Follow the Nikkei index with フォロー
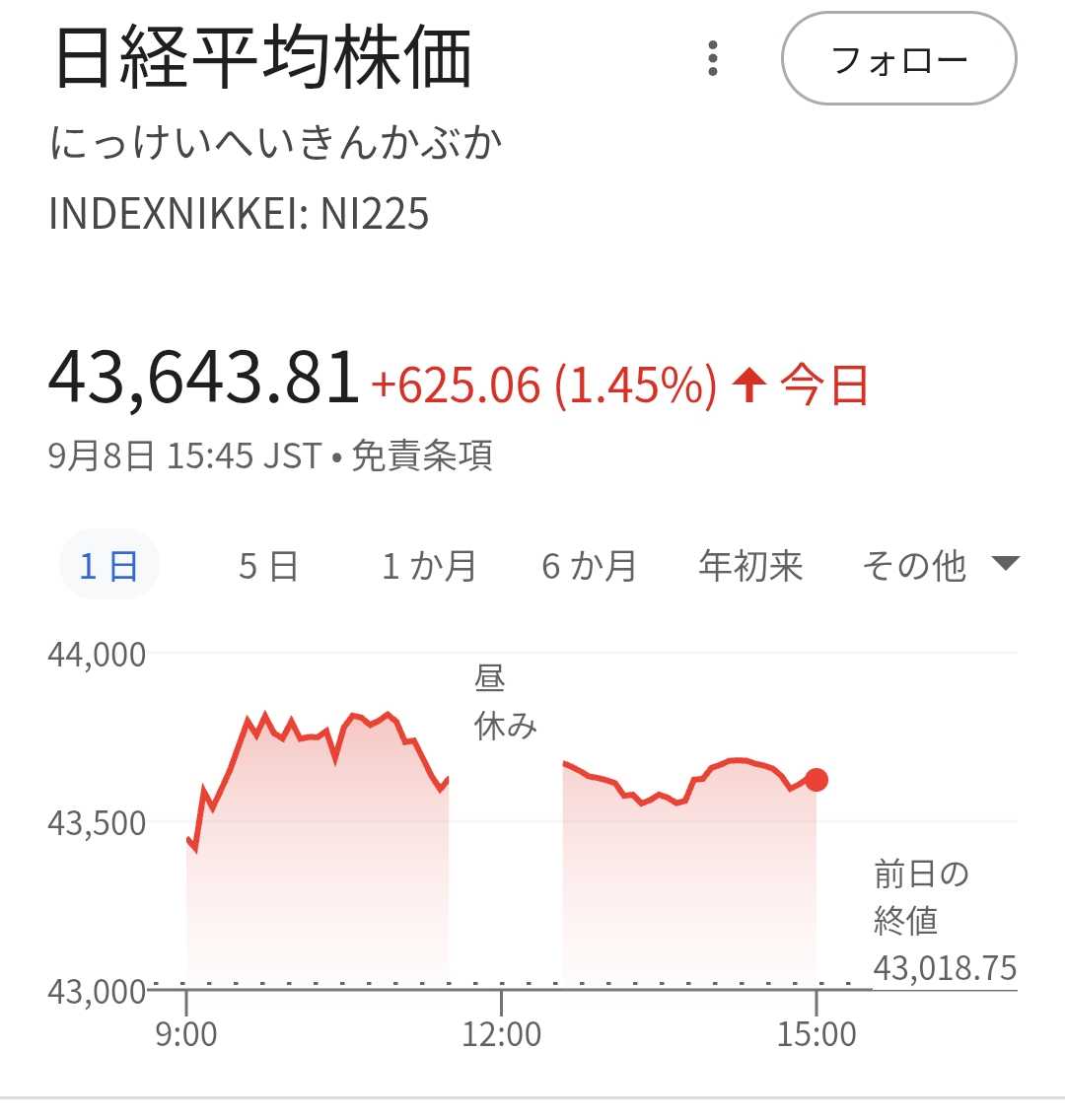Image resolution: width=1065 pixels, height=1120 pixels. (898, 59)
